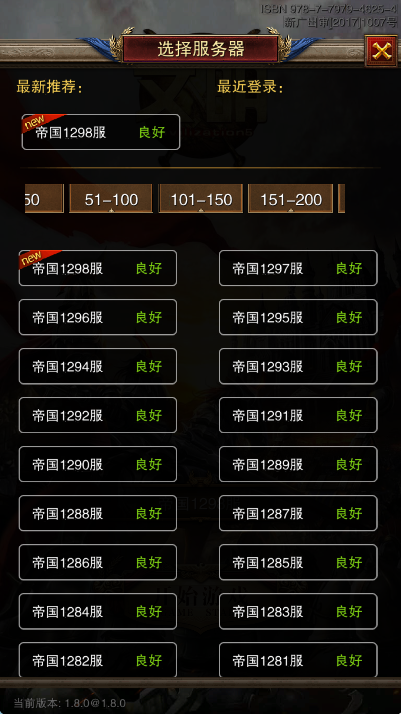401x714 pixels.
Task: Pick server 帝国1289服
Action: [298, 464]
